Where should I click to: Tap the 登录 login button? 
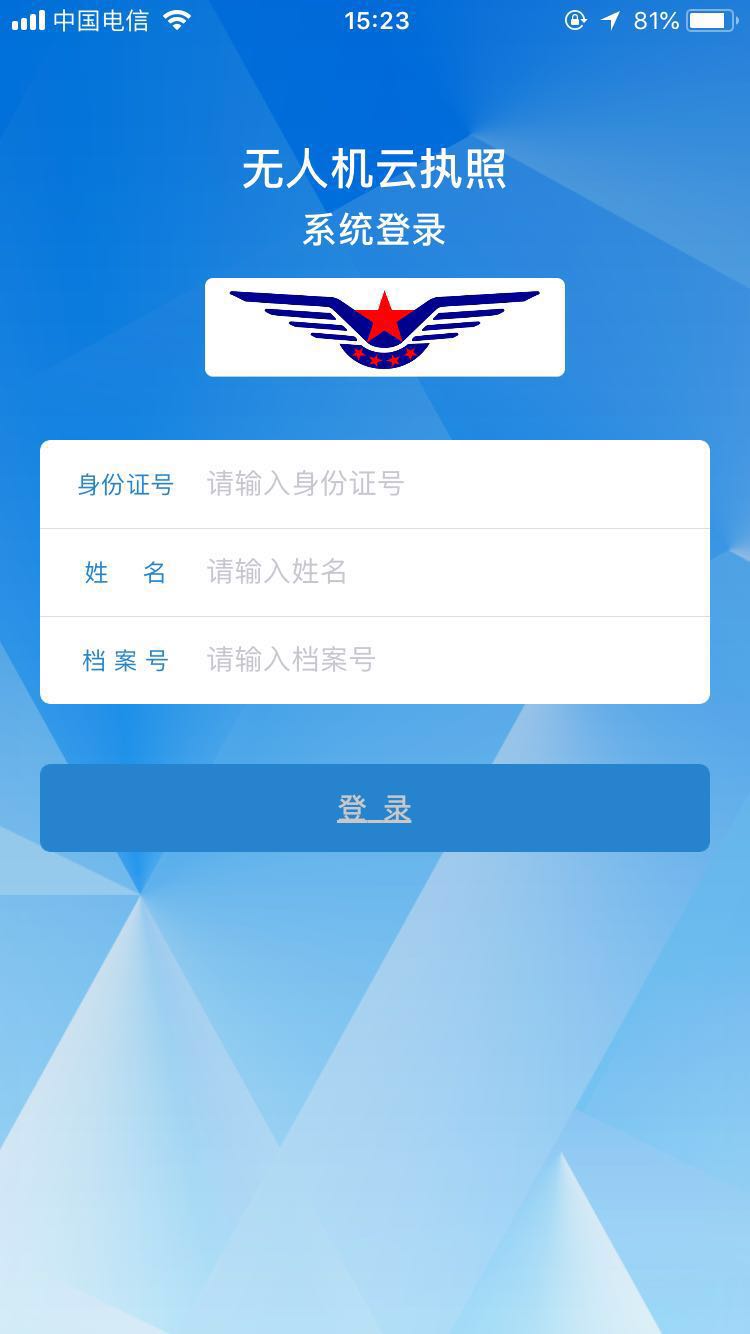coord(375,808)
